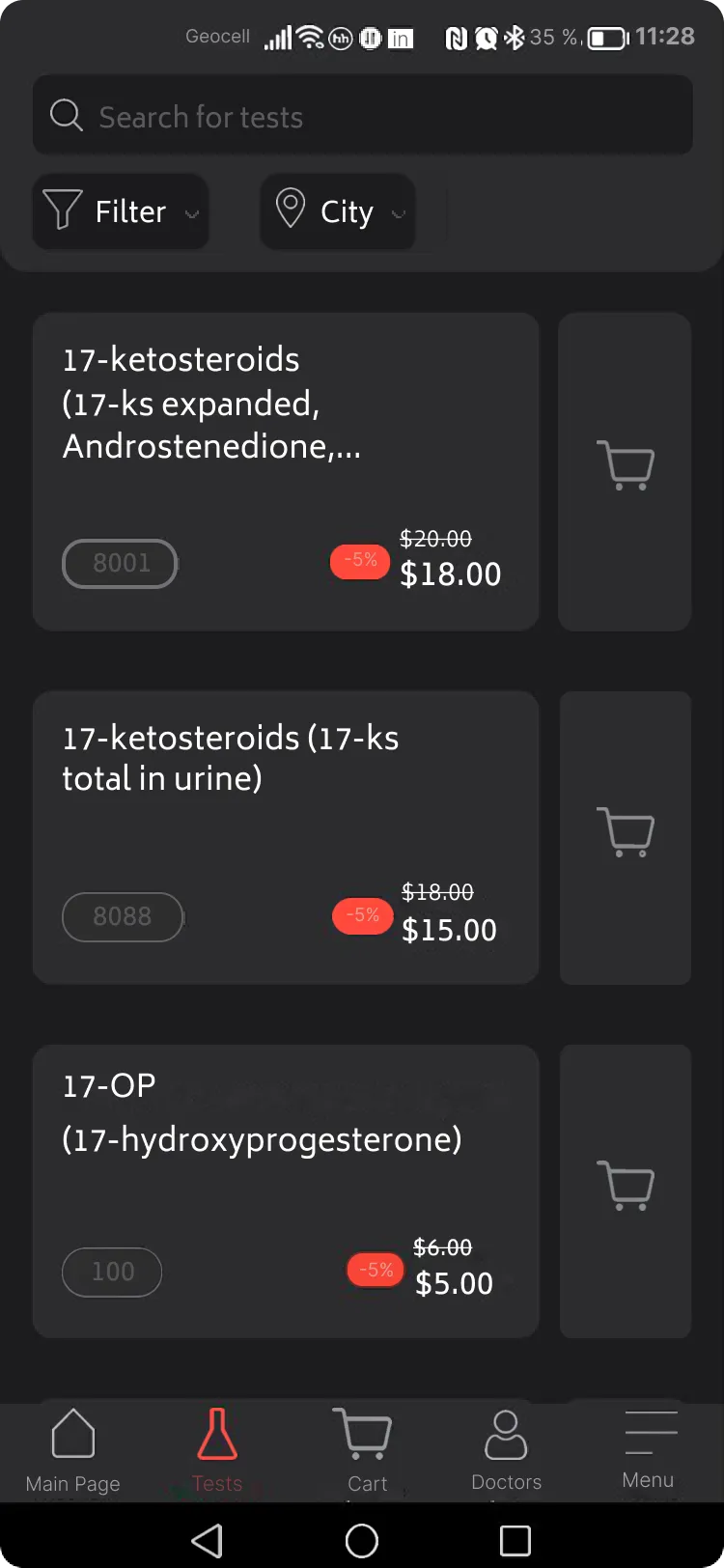The height and width of the screenshot is (1568, 724).
Task: Go to the system home screen
Action: click(x=362, y=1540)
